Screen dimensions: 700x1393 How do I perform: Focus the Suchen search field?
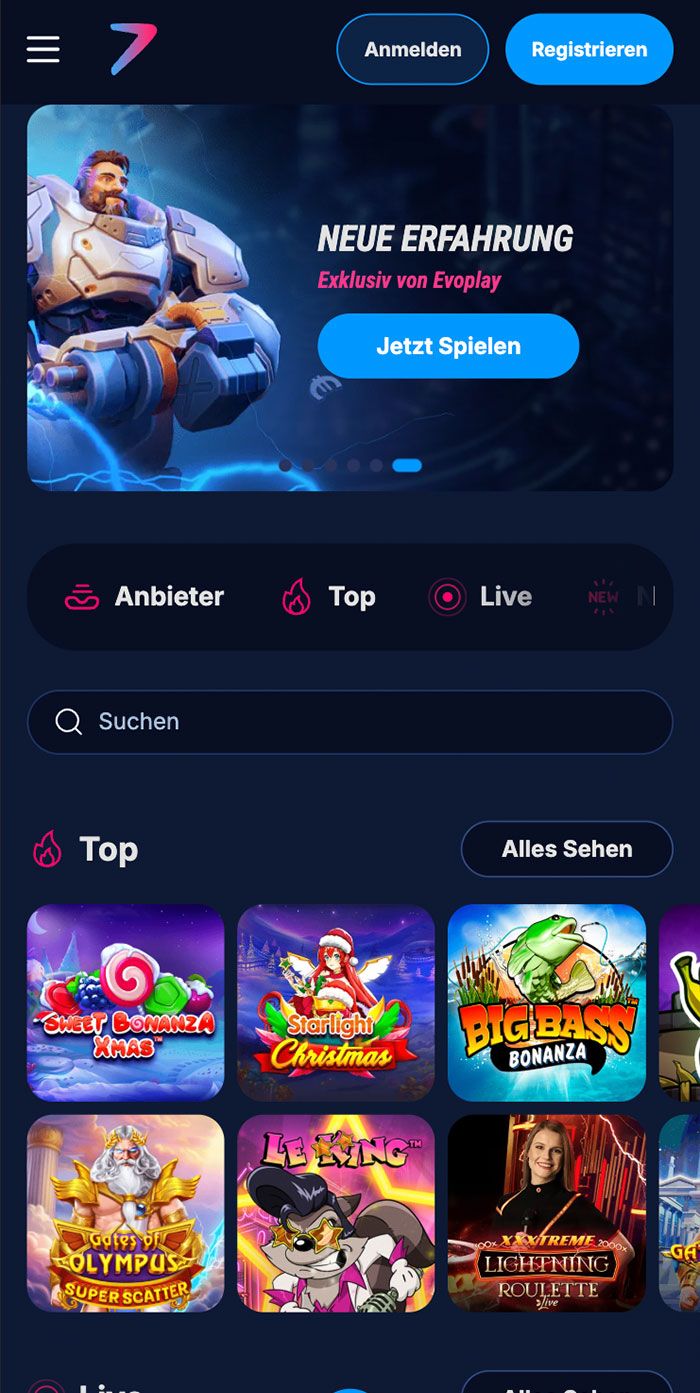click(350, 722)
